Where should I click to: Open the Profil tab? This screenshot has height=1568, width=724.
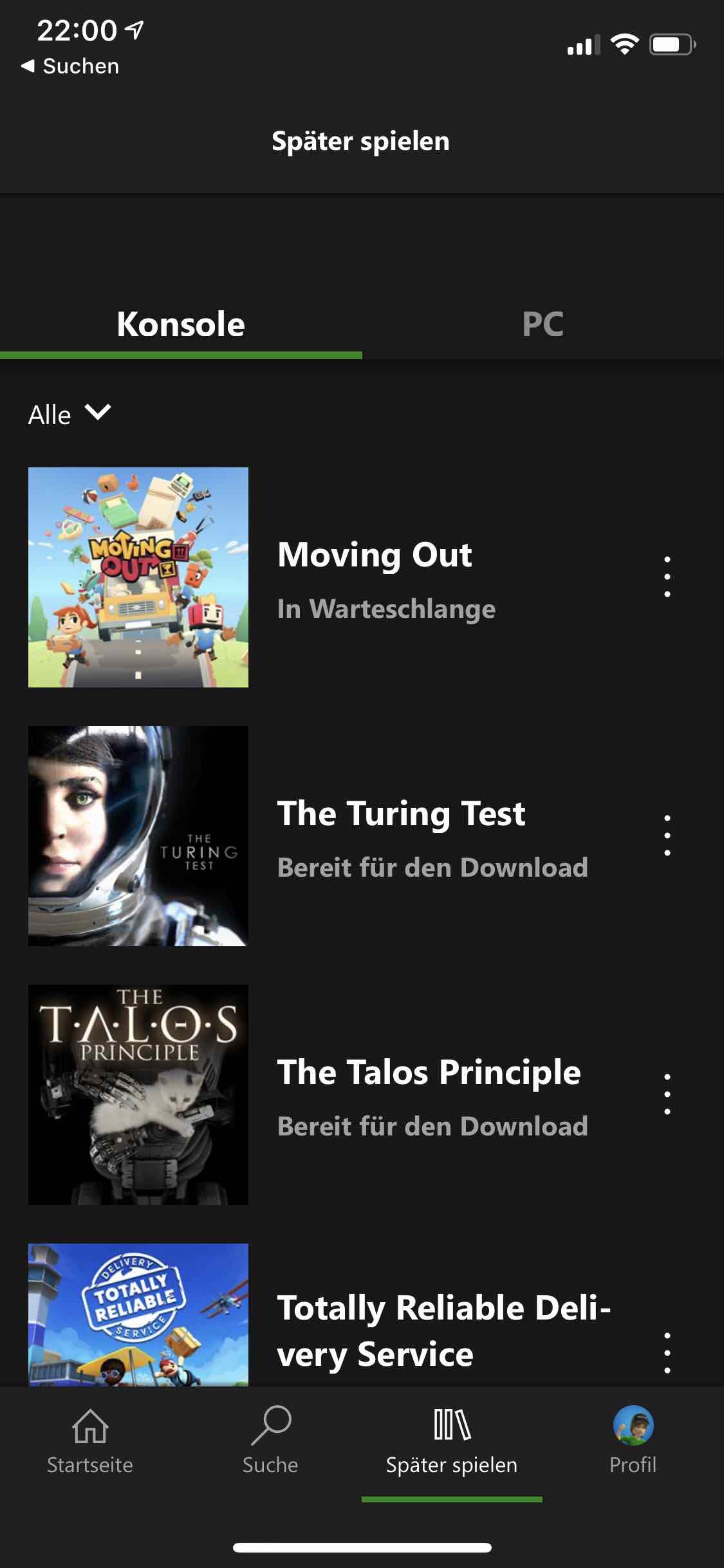[633, 1442]
